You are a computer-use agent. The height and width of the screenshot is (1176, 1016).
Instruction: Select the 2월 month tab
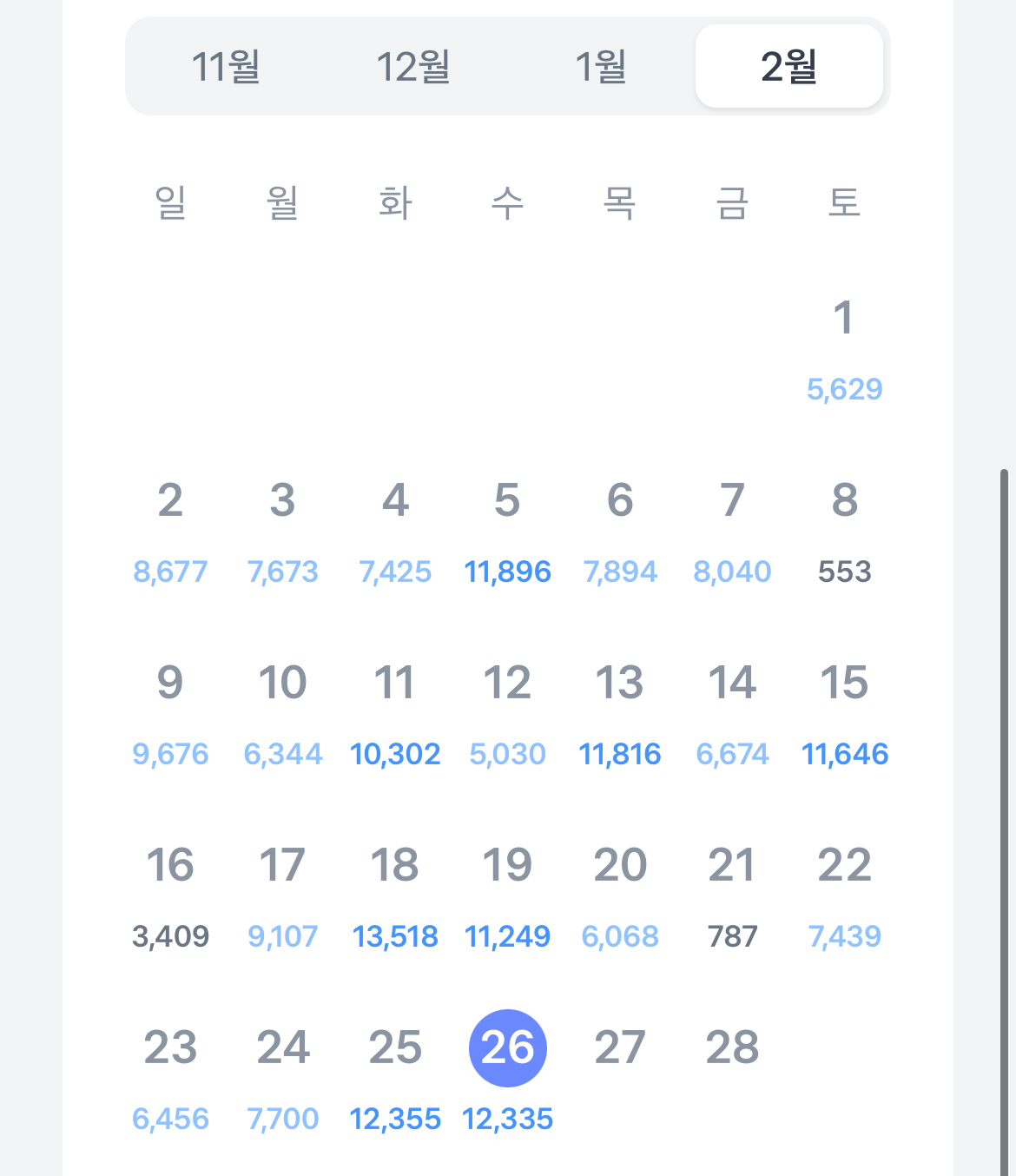[x=788, y=66]
